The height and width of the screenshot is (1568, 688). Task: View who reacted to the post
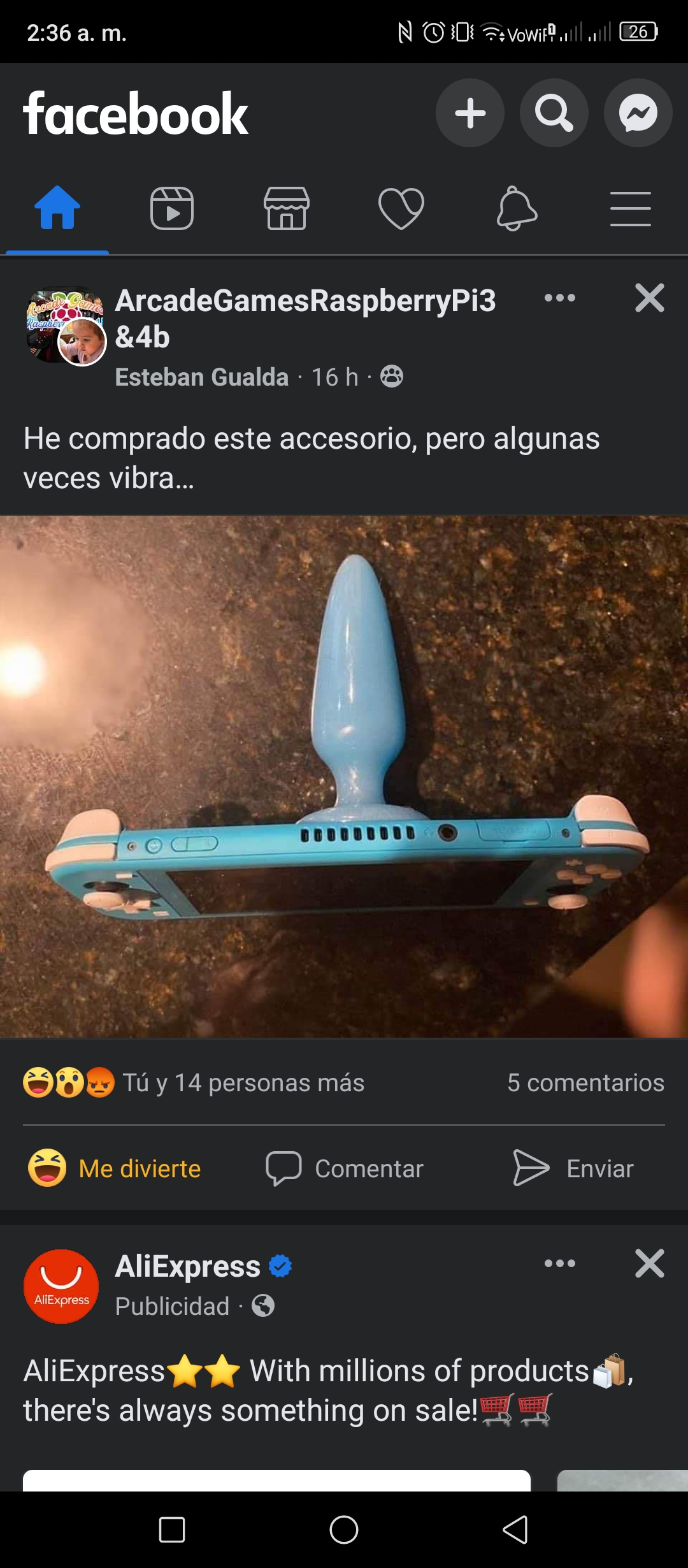[x=194, y=1082]
